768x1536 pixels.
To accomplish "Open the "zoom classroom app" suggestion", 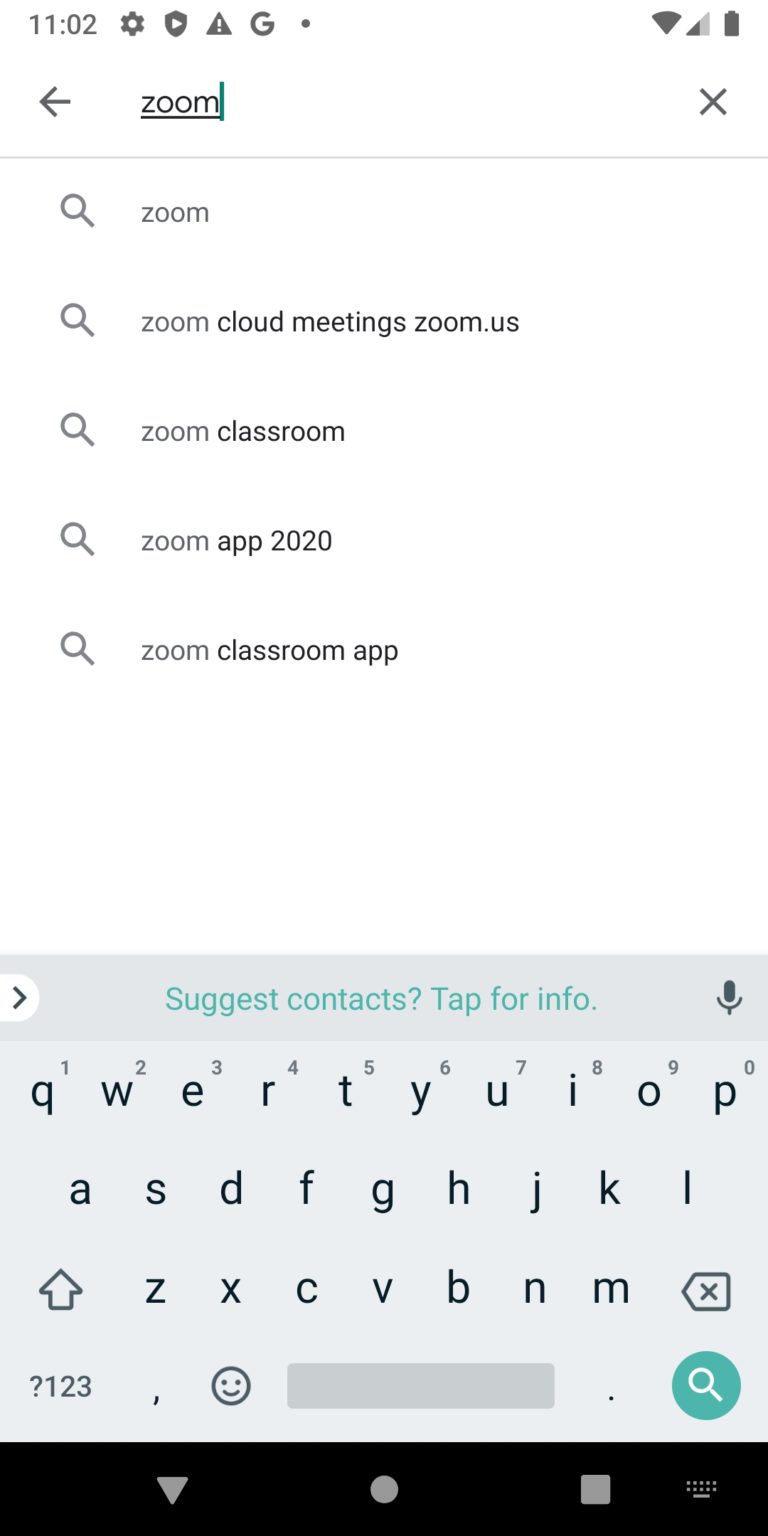I will 269,650.
